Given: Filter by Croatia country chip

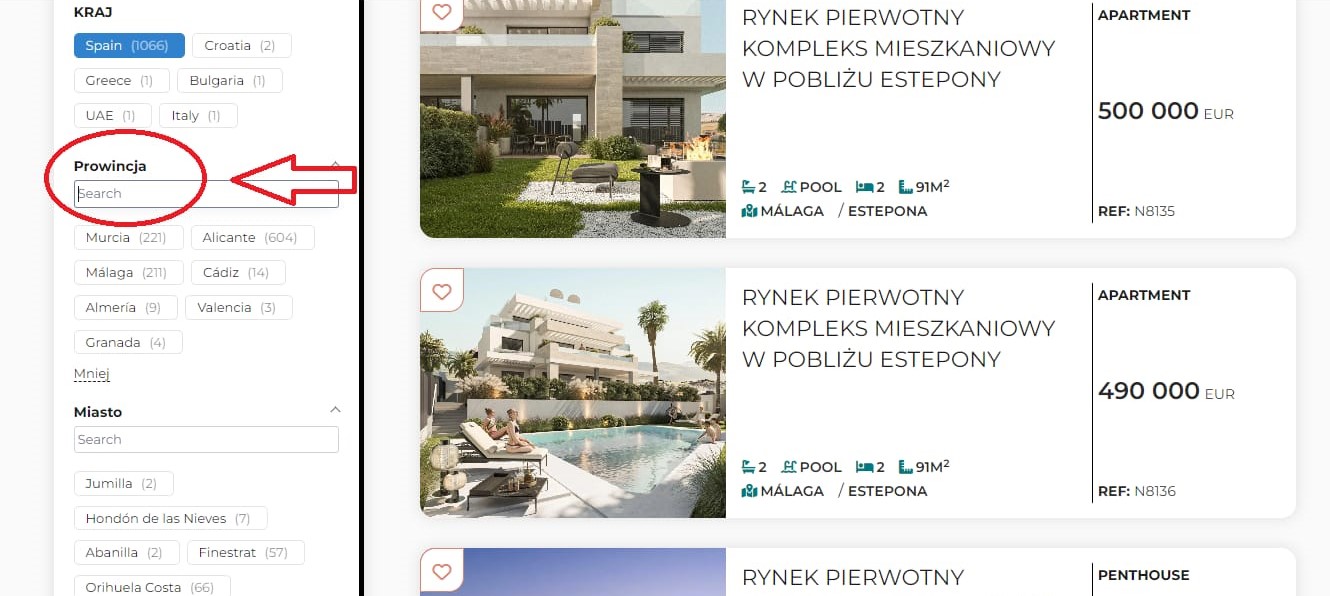Looking at the screenshot, I should coord(241,45).
